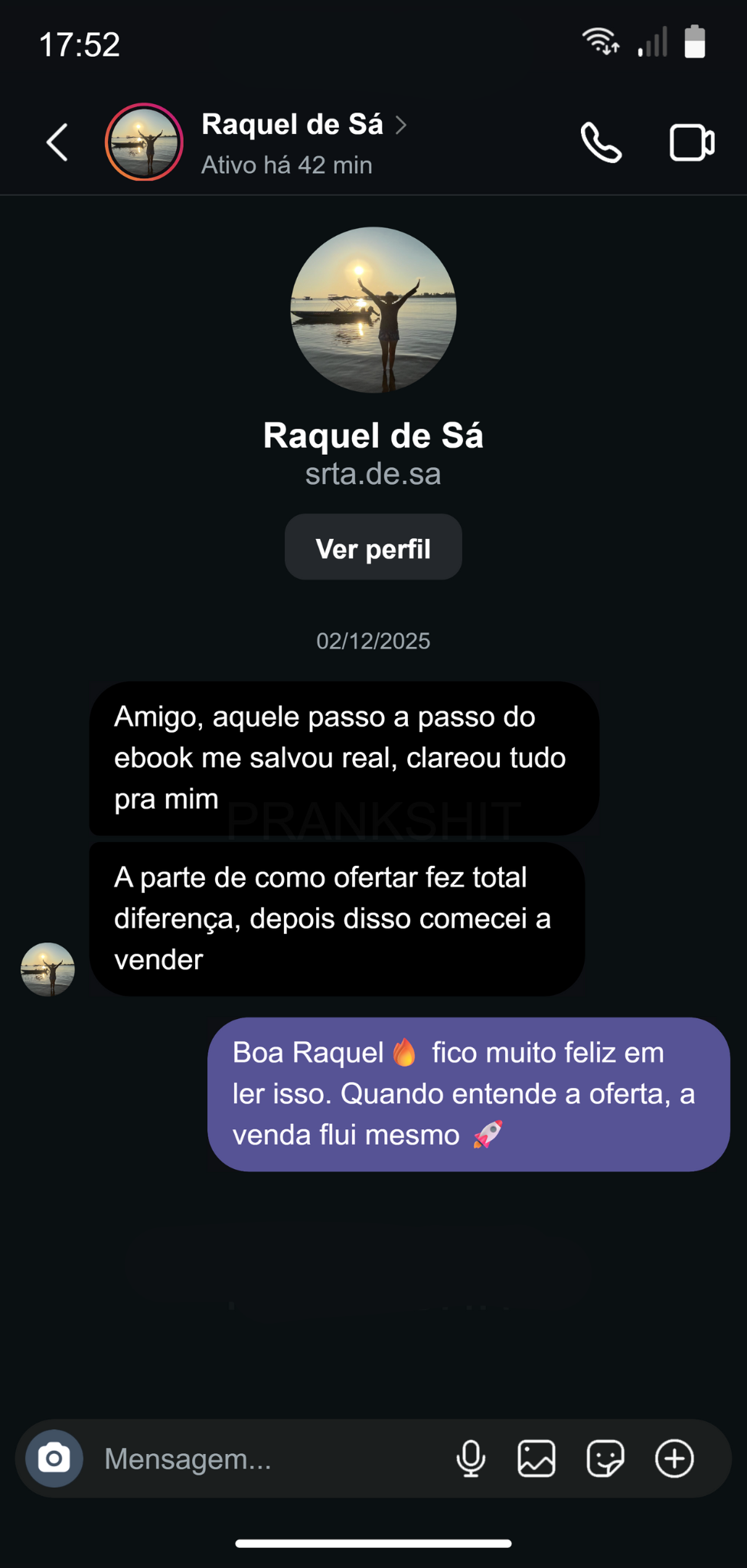The image size is (747, 1568).
Task: Start a video call with Raquel
Action: coord(691,142)
